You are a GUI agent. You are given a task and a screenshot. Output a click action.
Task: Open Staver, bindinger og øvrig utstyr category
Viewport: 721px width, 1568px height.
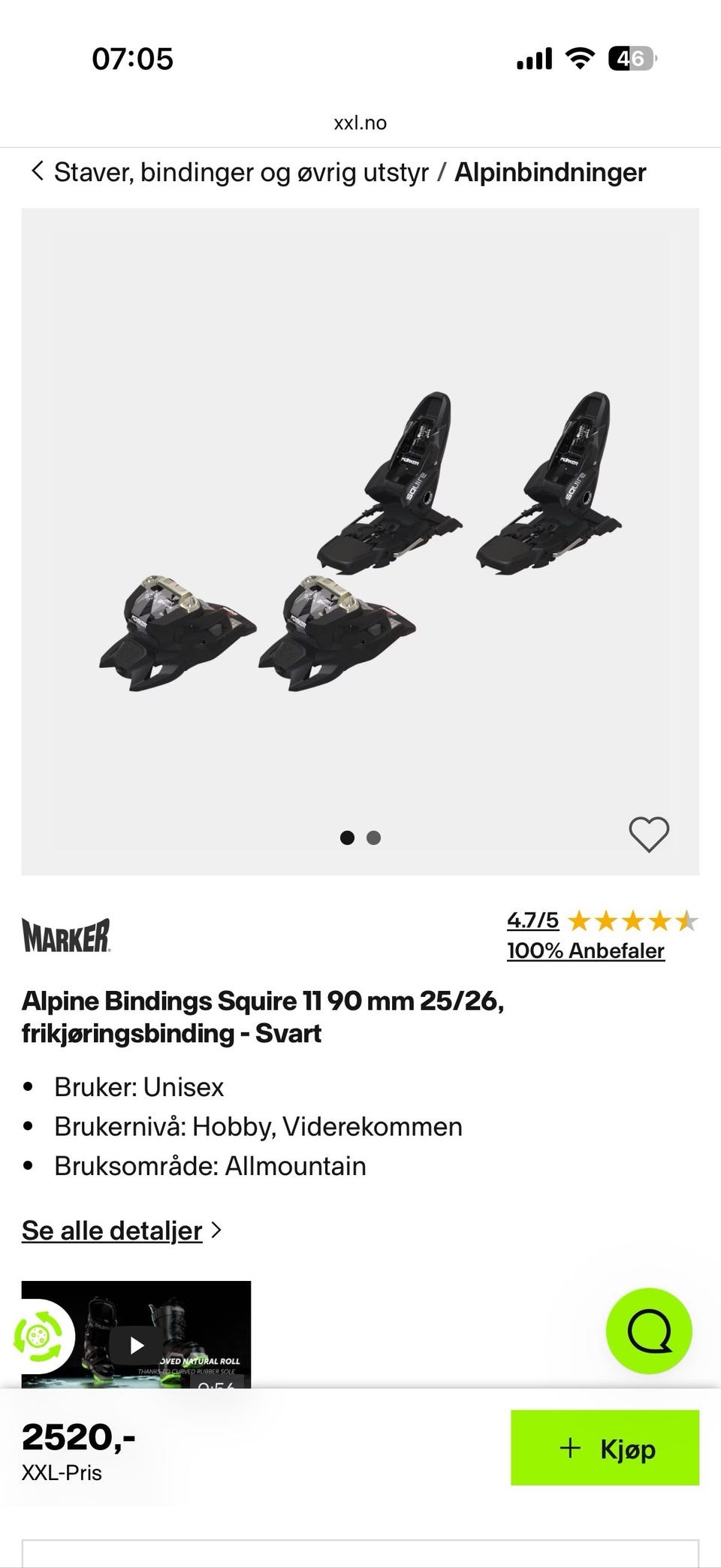pyautogui.click(x=242, y=171)
